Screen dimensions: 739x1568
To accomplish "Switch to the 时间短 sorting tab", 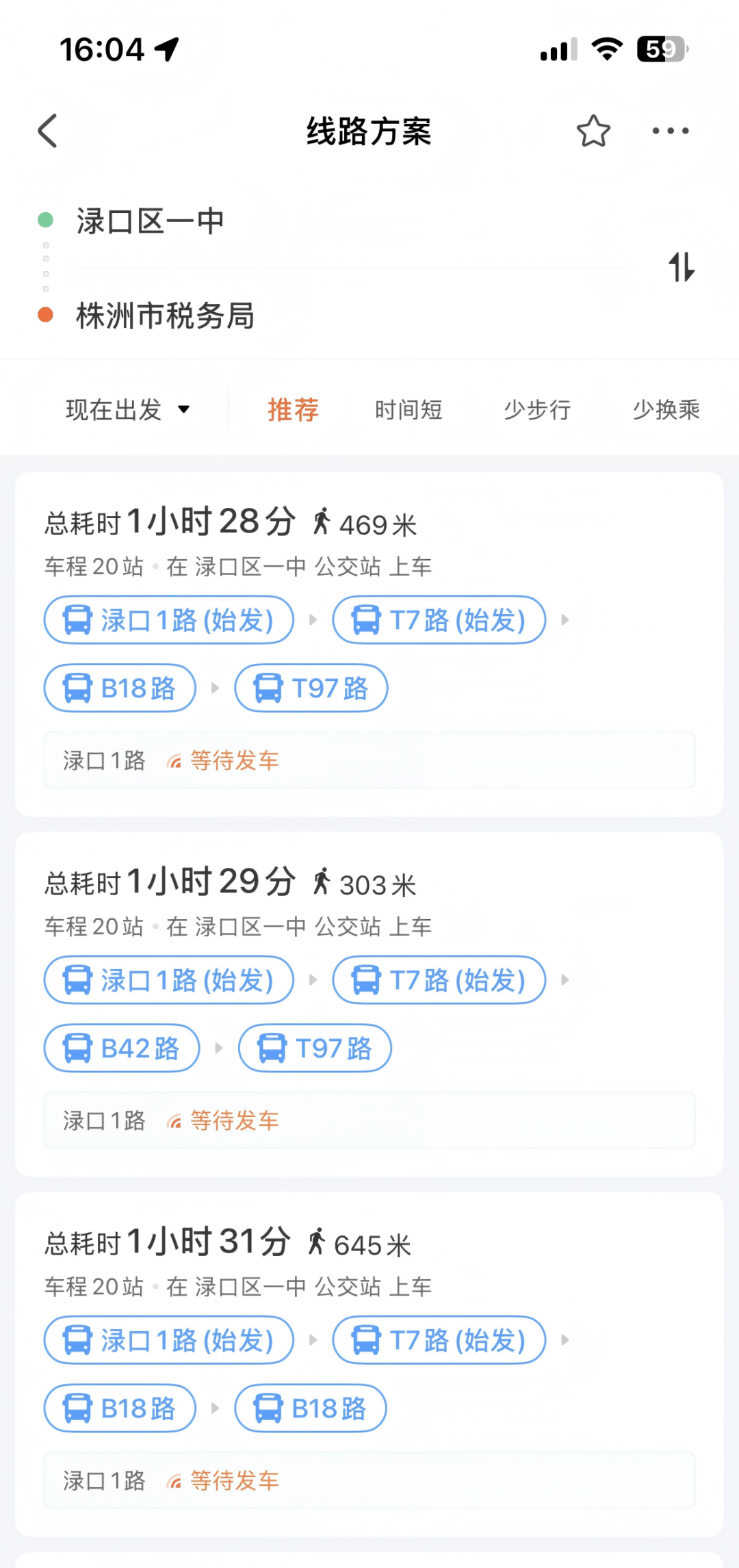I will pos(409,409).
